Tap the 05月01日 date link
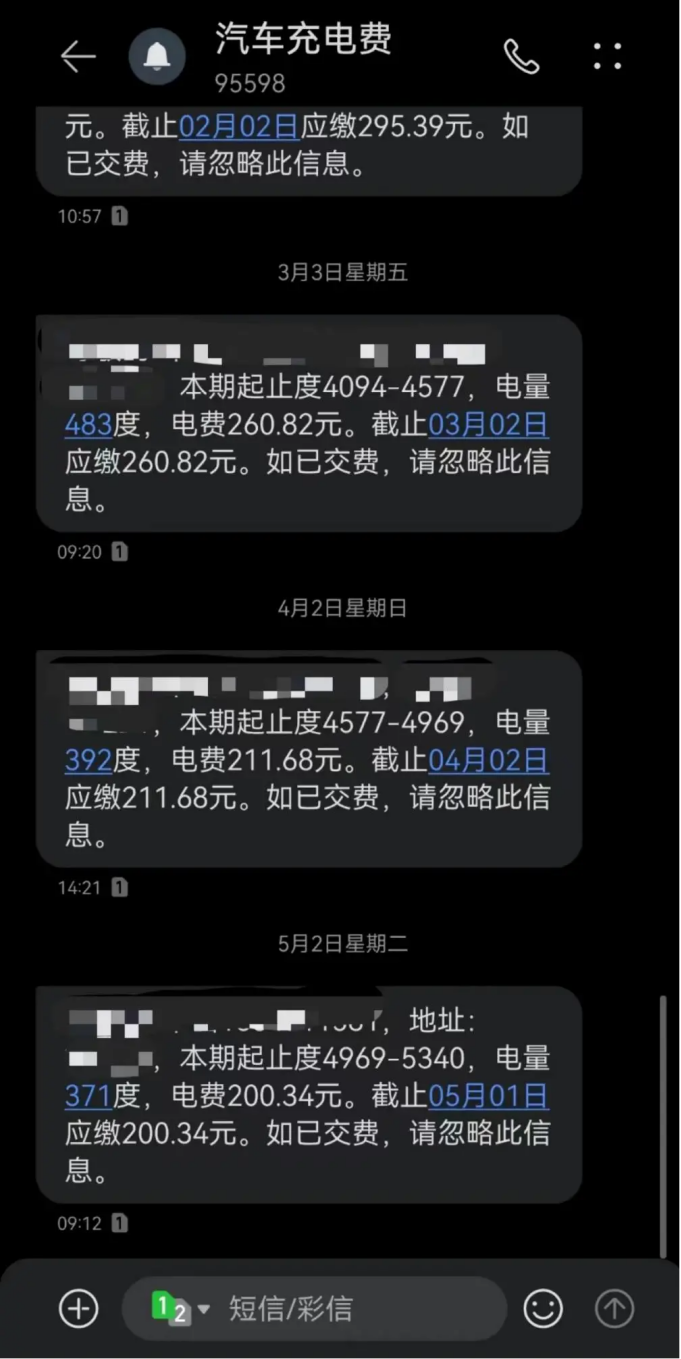The width and height of the screenshot is (681, 1359). [x=488, y=1096]
